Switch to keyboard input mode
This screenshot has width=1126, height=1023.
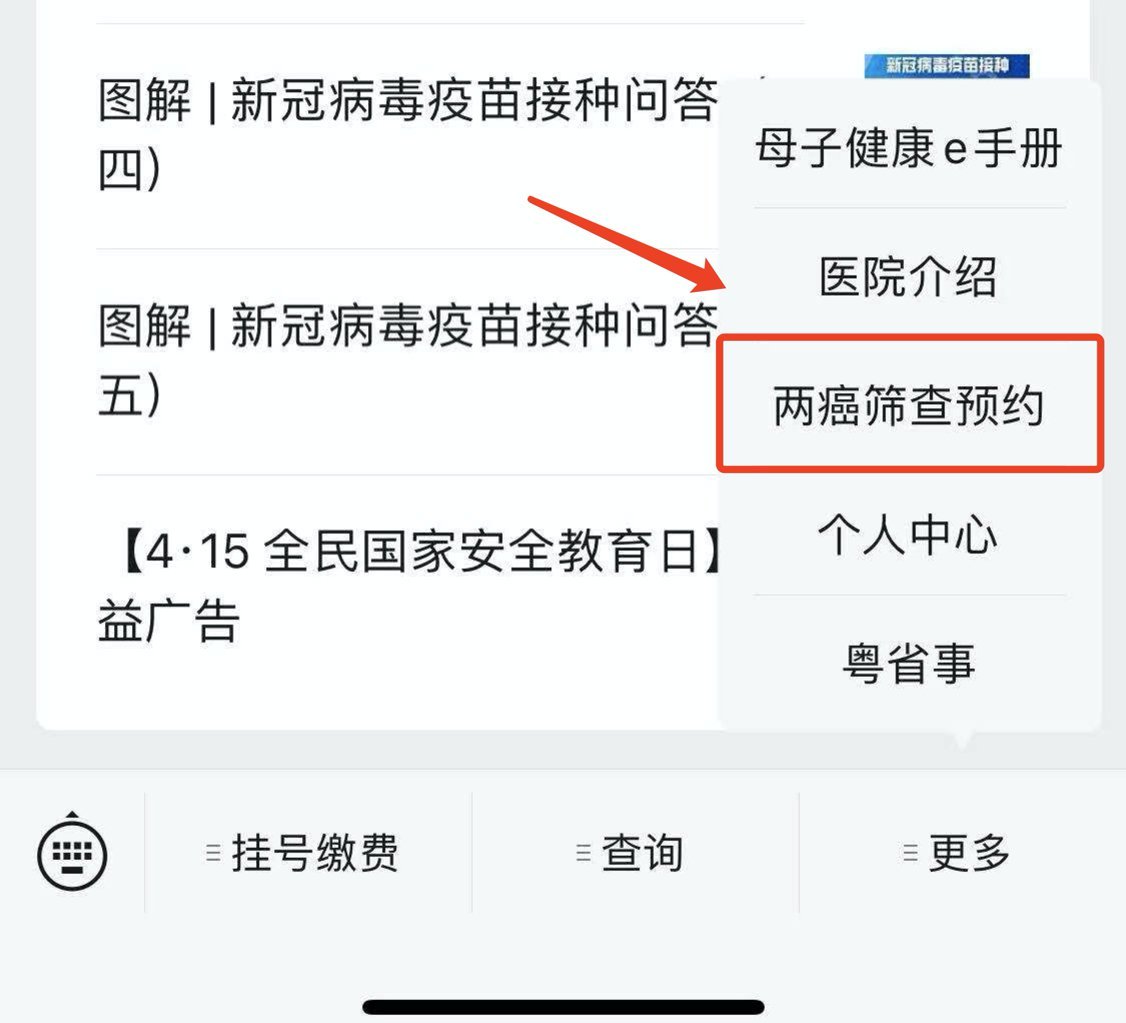72,852
